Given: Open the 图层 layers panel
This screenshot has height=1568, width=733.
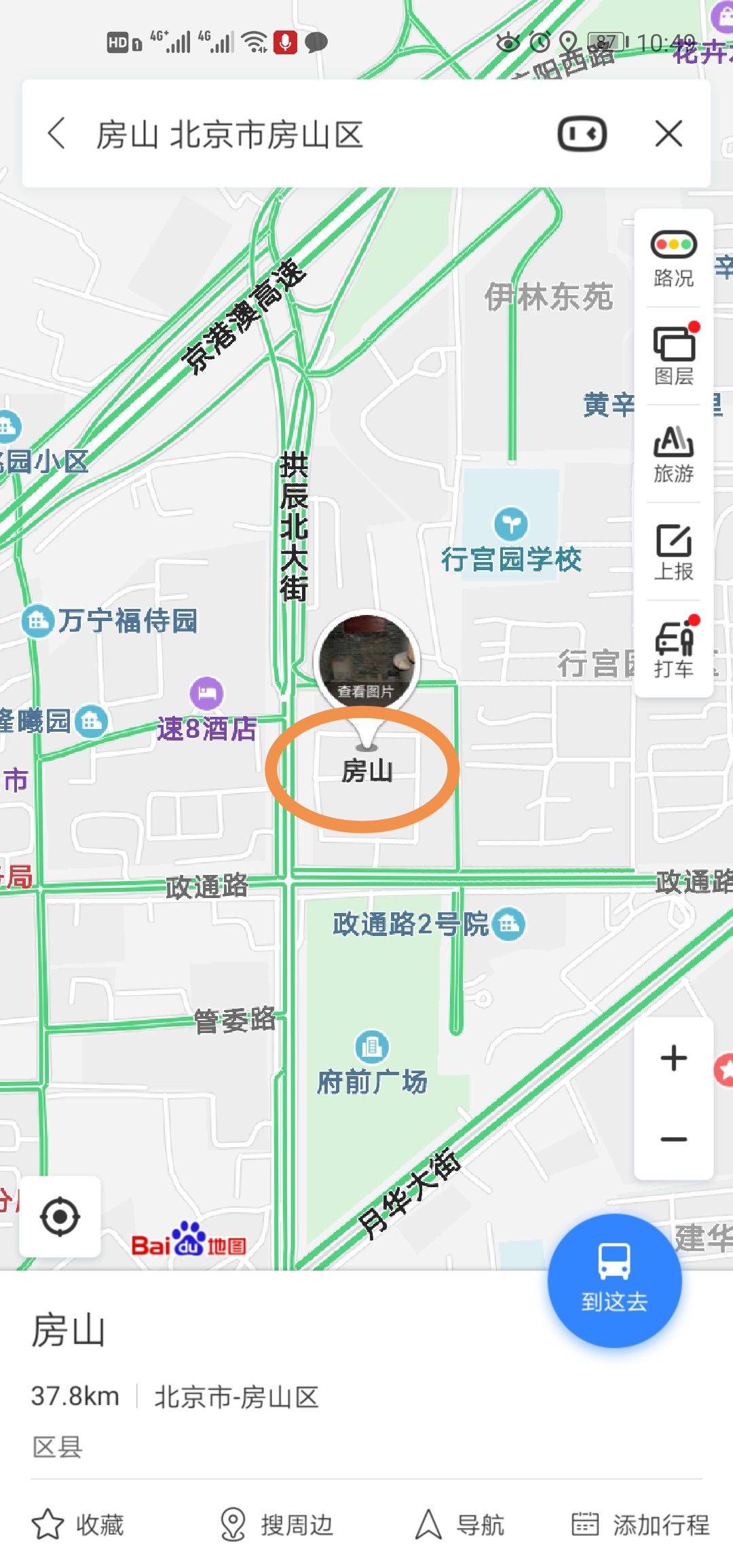Looking at the screenshot, I should click(x=673, y=356).
